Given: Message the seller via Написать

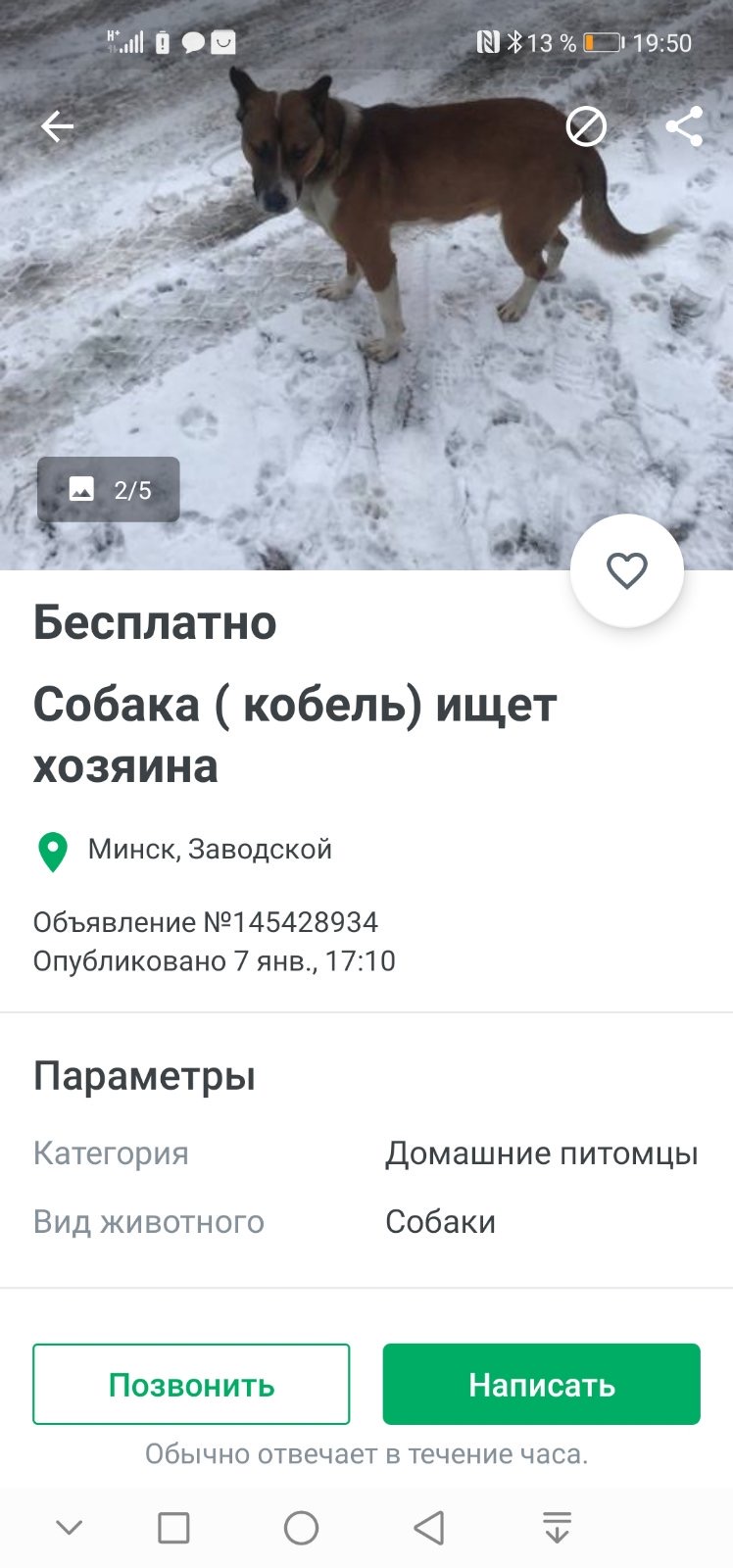Looking at the screenshot, I should coord(541,1384).
